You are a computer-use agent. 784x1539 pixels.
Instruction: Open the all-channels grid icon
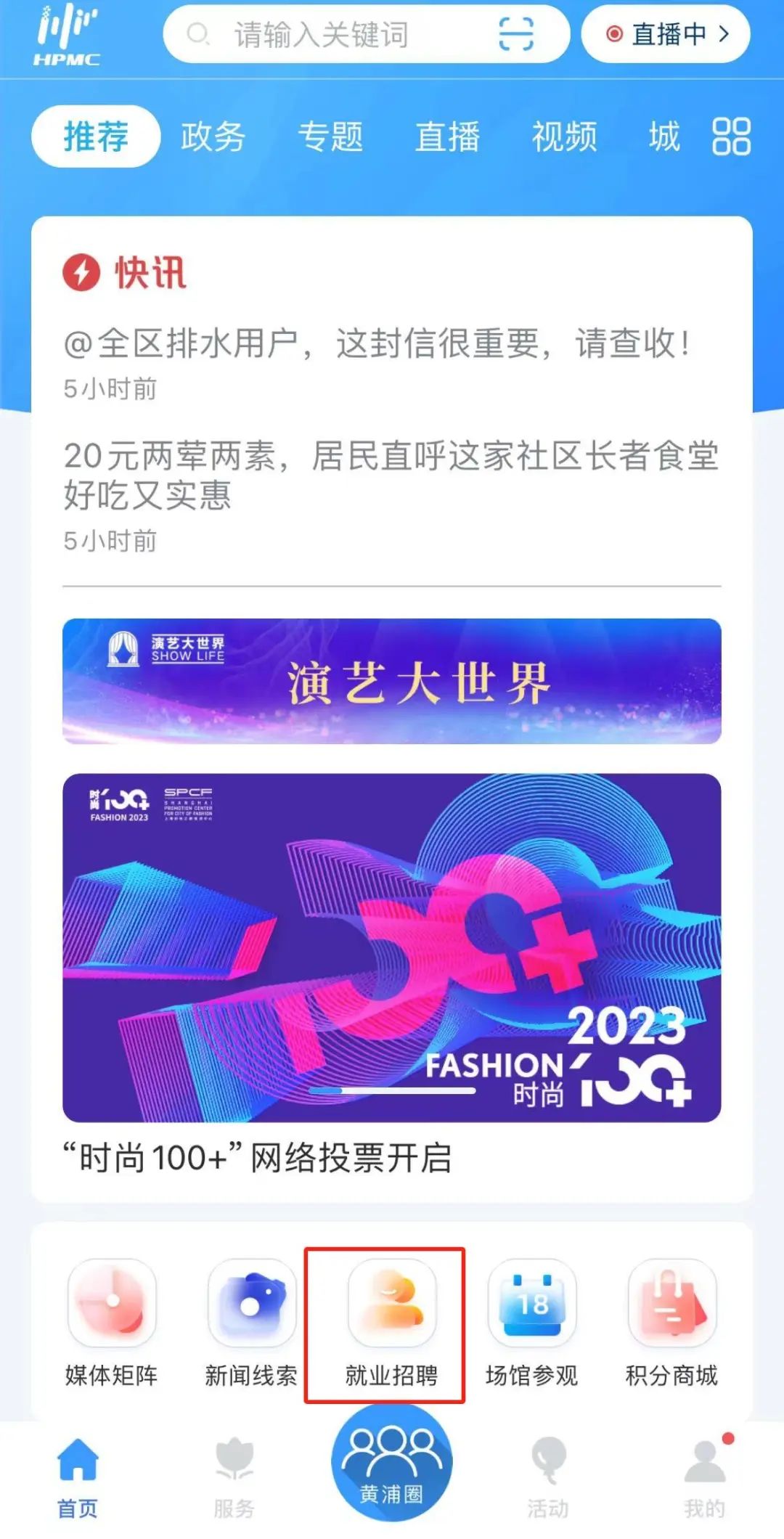[x=731, y=136]
